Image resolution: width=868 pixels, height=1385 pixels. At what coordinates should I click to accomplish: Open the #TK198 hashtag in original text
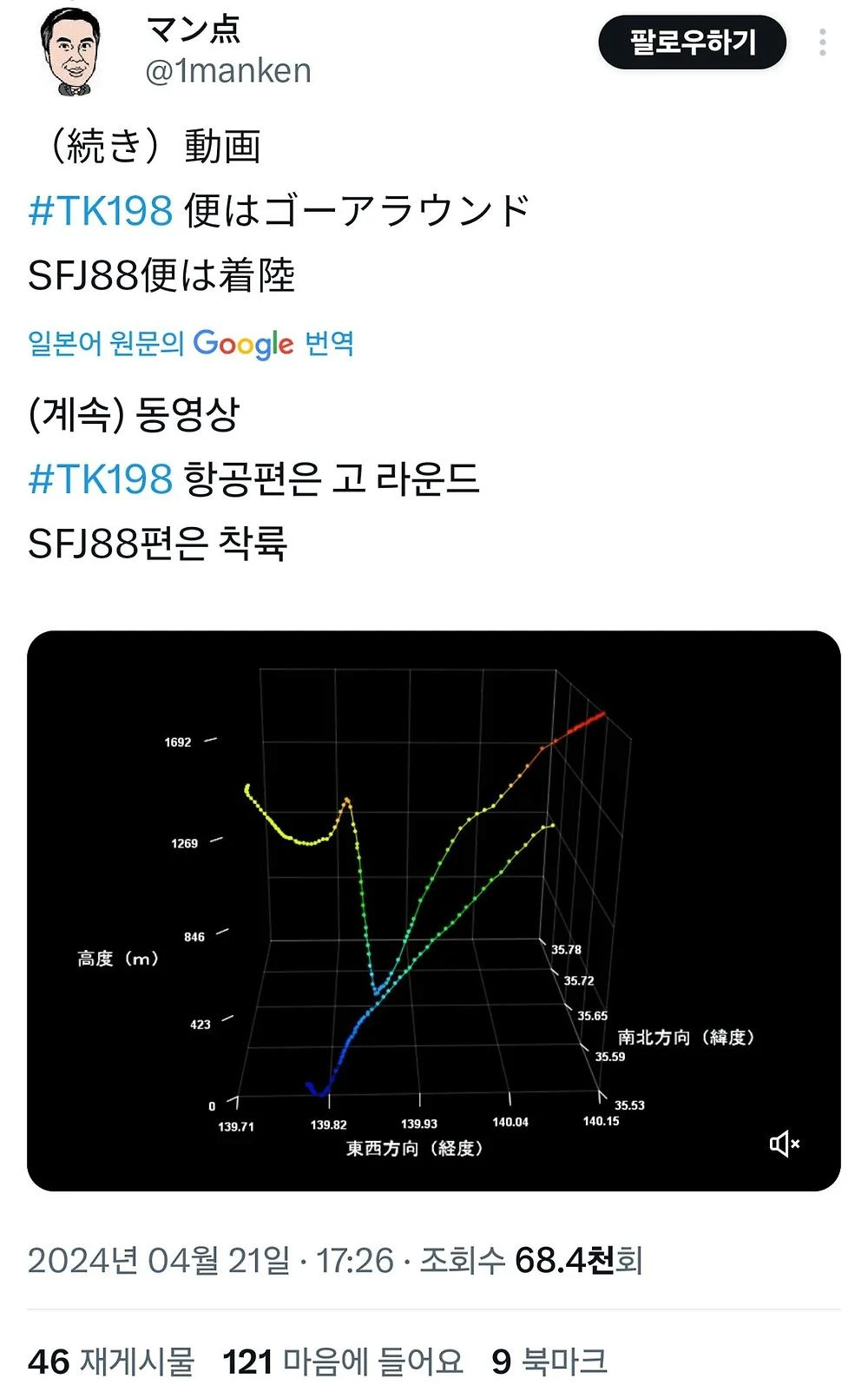(x=101, y=211)
